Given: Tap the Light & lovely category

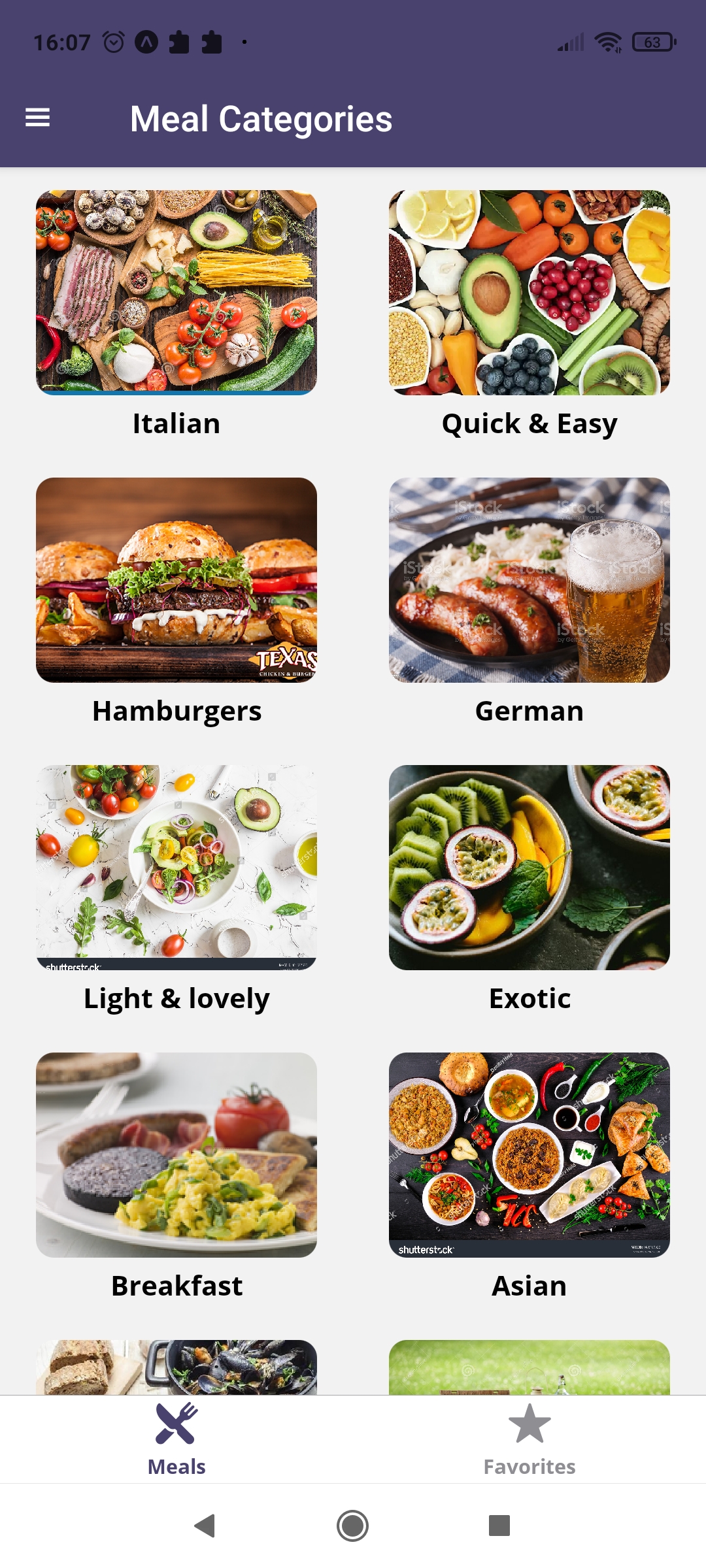Looking at the screenshot, I should click(x=176, y=868).
